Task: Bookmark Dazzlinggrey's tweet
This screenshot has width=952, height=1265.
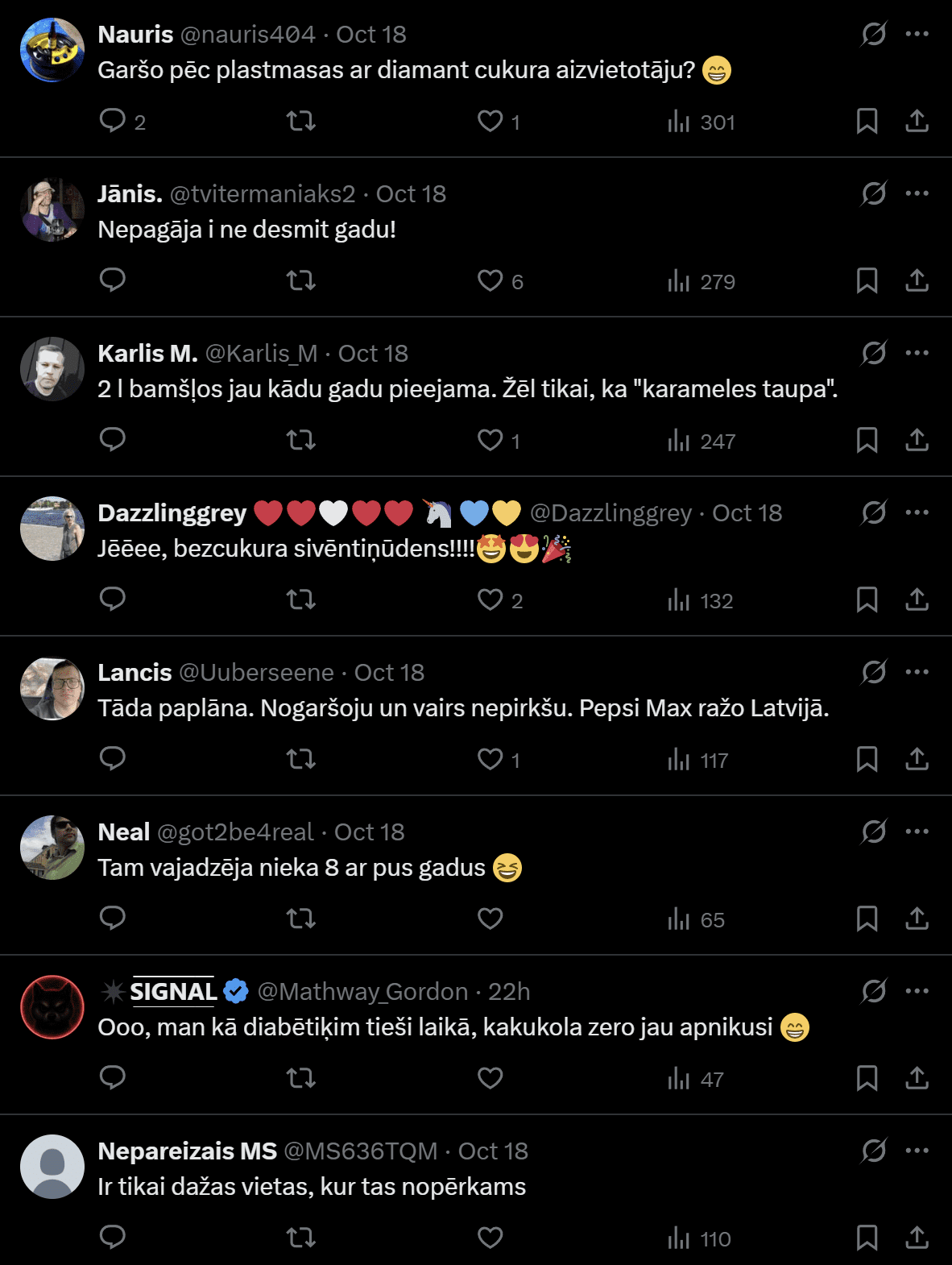Action: point(867,599)
